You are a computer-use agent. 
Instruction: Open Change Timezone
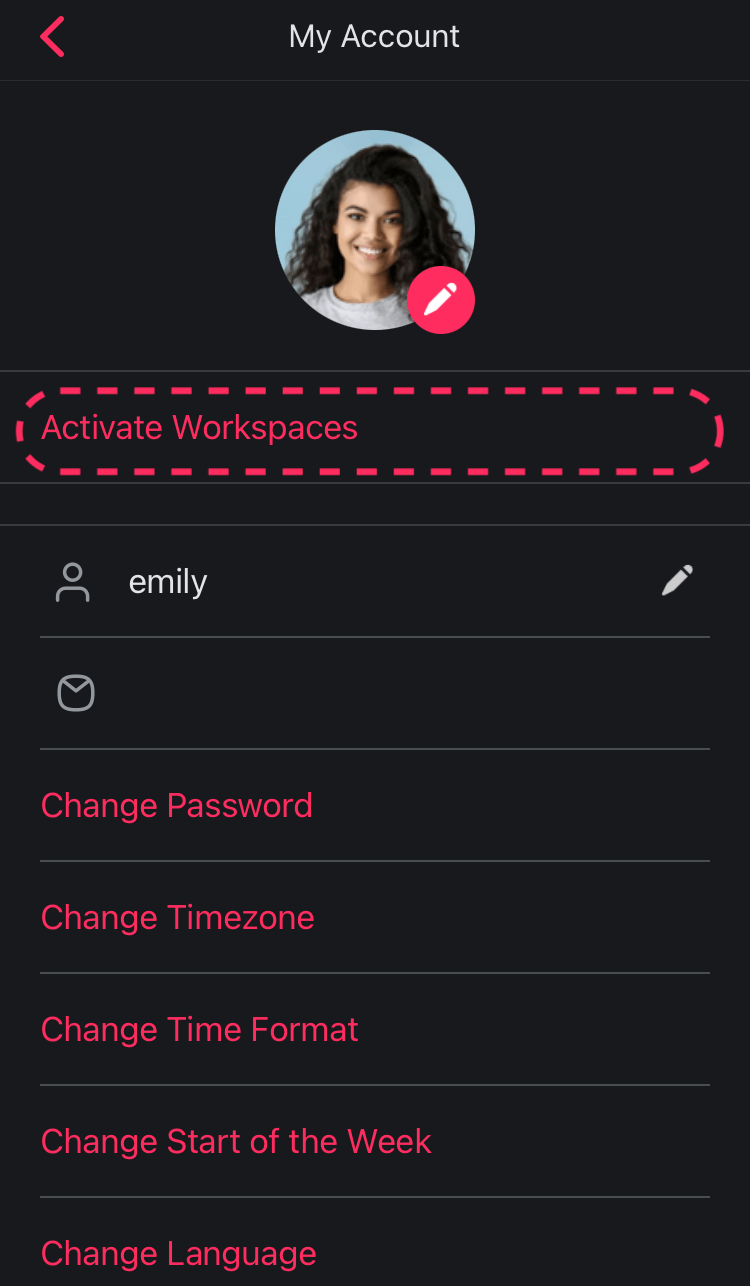[178, 917]
